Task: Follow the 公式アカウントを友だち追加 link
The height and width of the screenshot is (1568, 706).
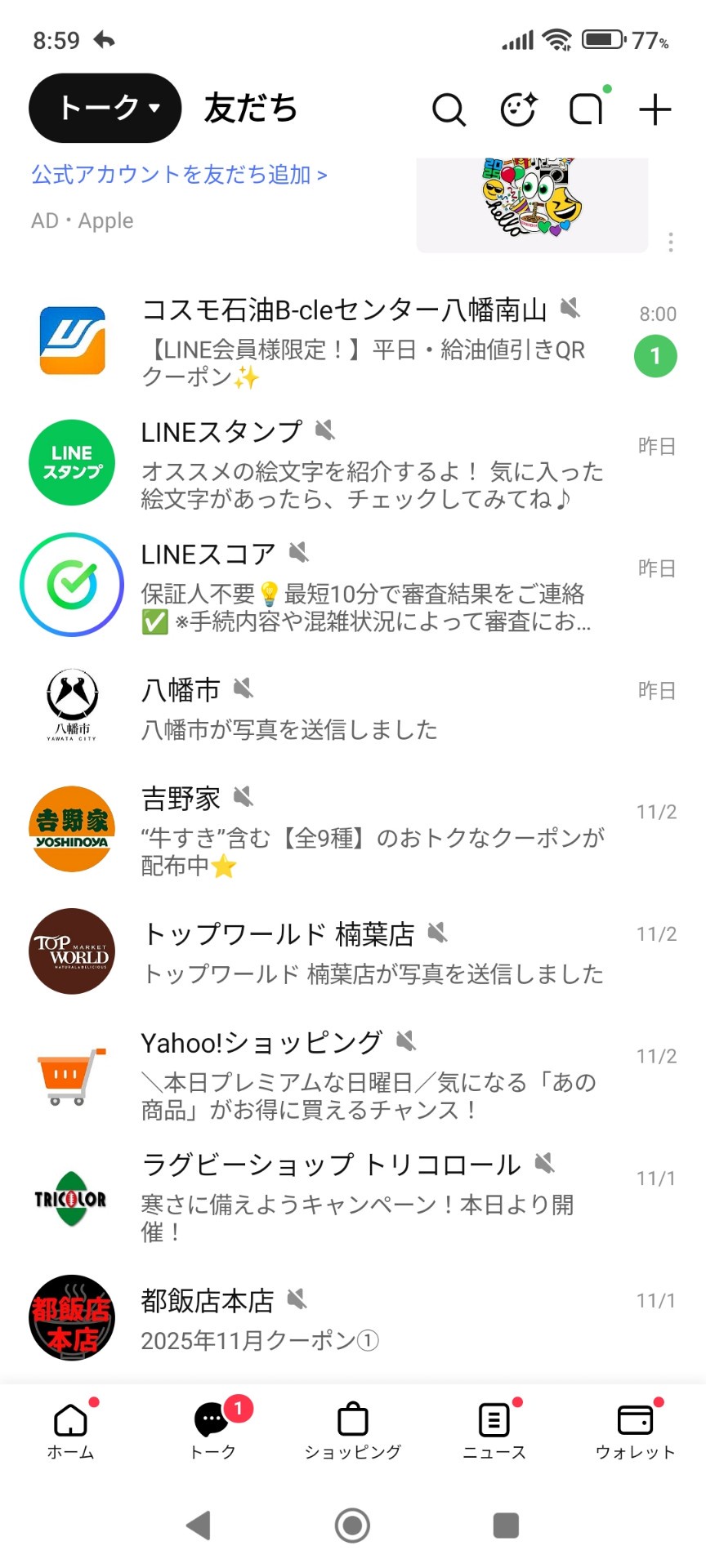Action: click(x=179, y=175)
